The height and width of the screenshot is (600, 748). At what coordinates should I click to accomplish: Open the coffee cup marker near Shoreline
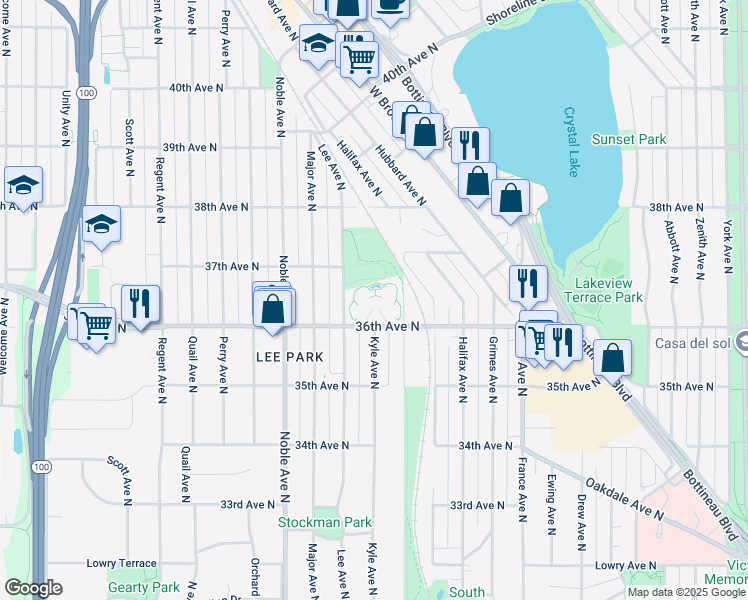(390, 10)
